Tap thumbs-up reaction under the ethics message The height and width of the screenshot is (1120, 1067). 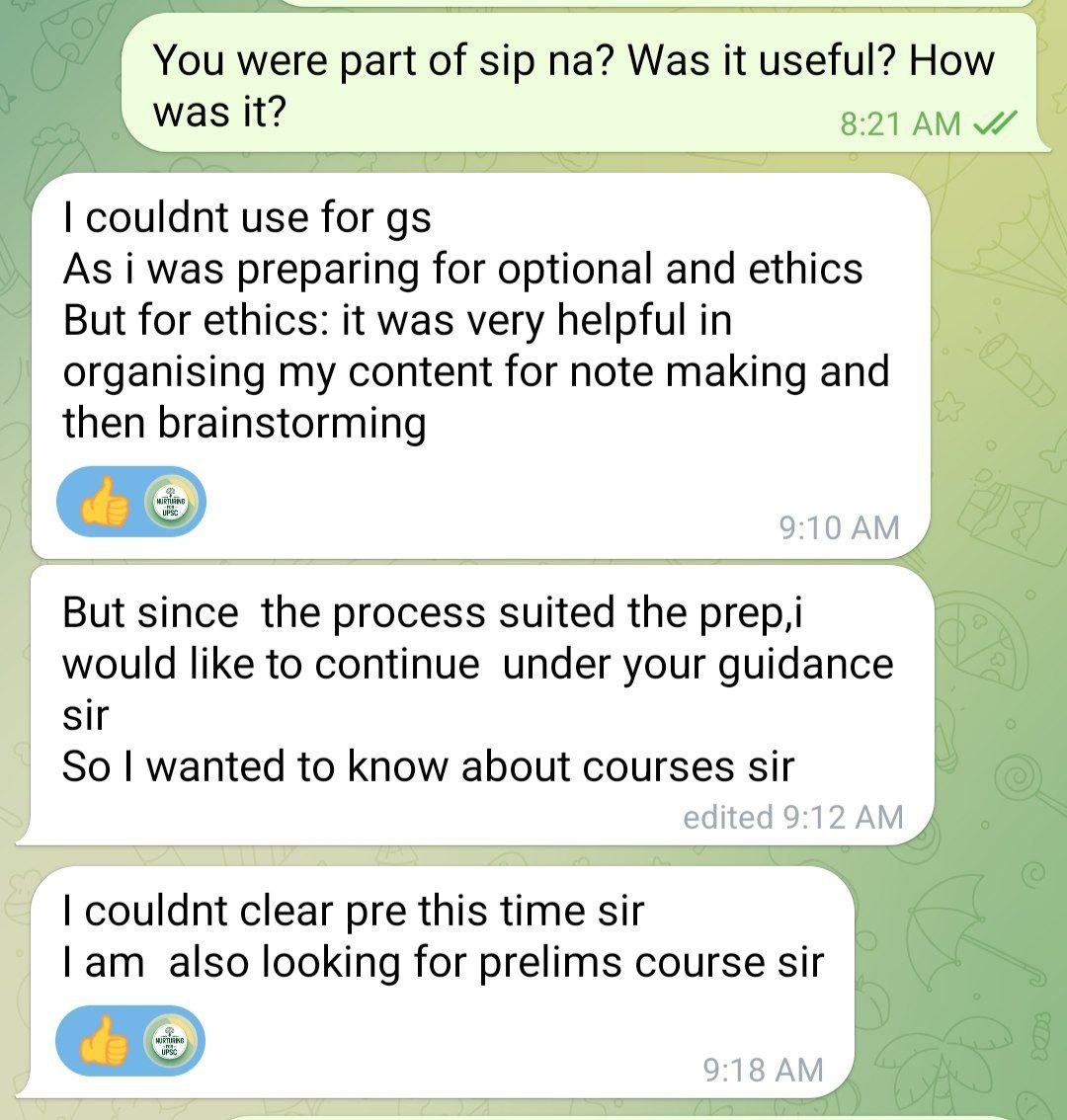point(130,501)
